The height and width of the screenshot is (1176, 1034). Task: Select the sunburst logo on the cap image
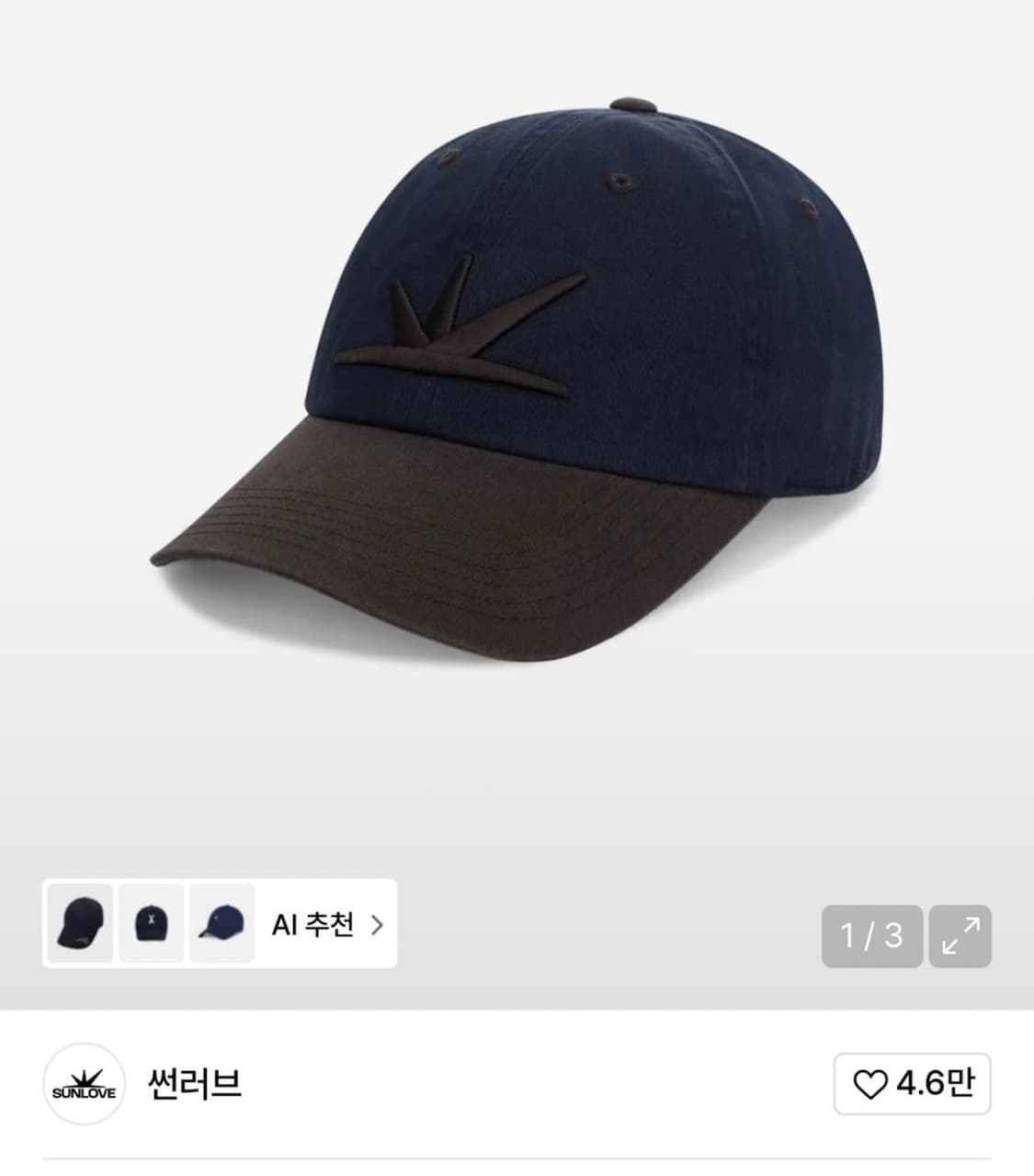(x=460, y=331)
